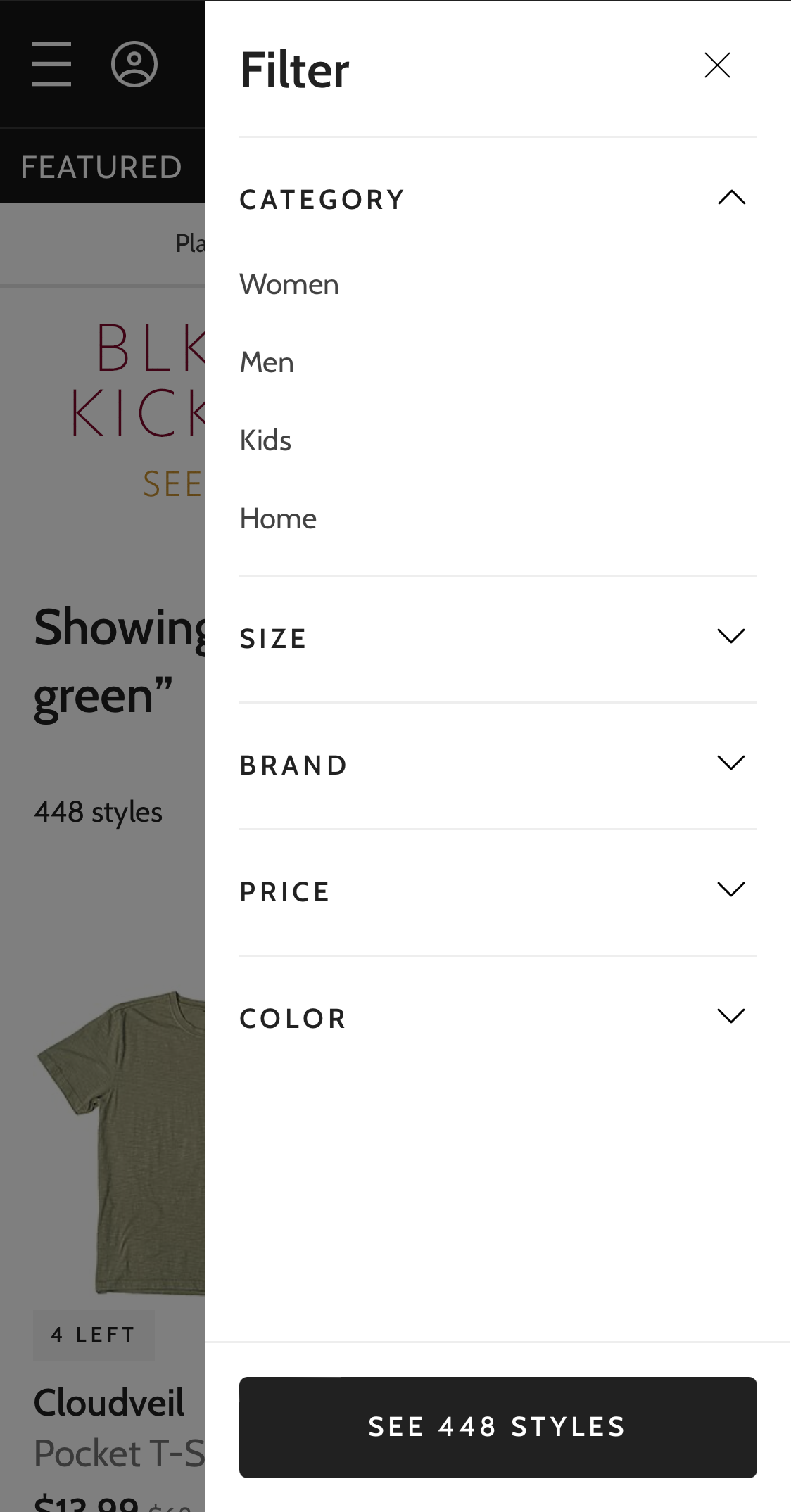The image size is (791, 1512).
Task: Open the FEATURED tab
Action: coord(101,166)
